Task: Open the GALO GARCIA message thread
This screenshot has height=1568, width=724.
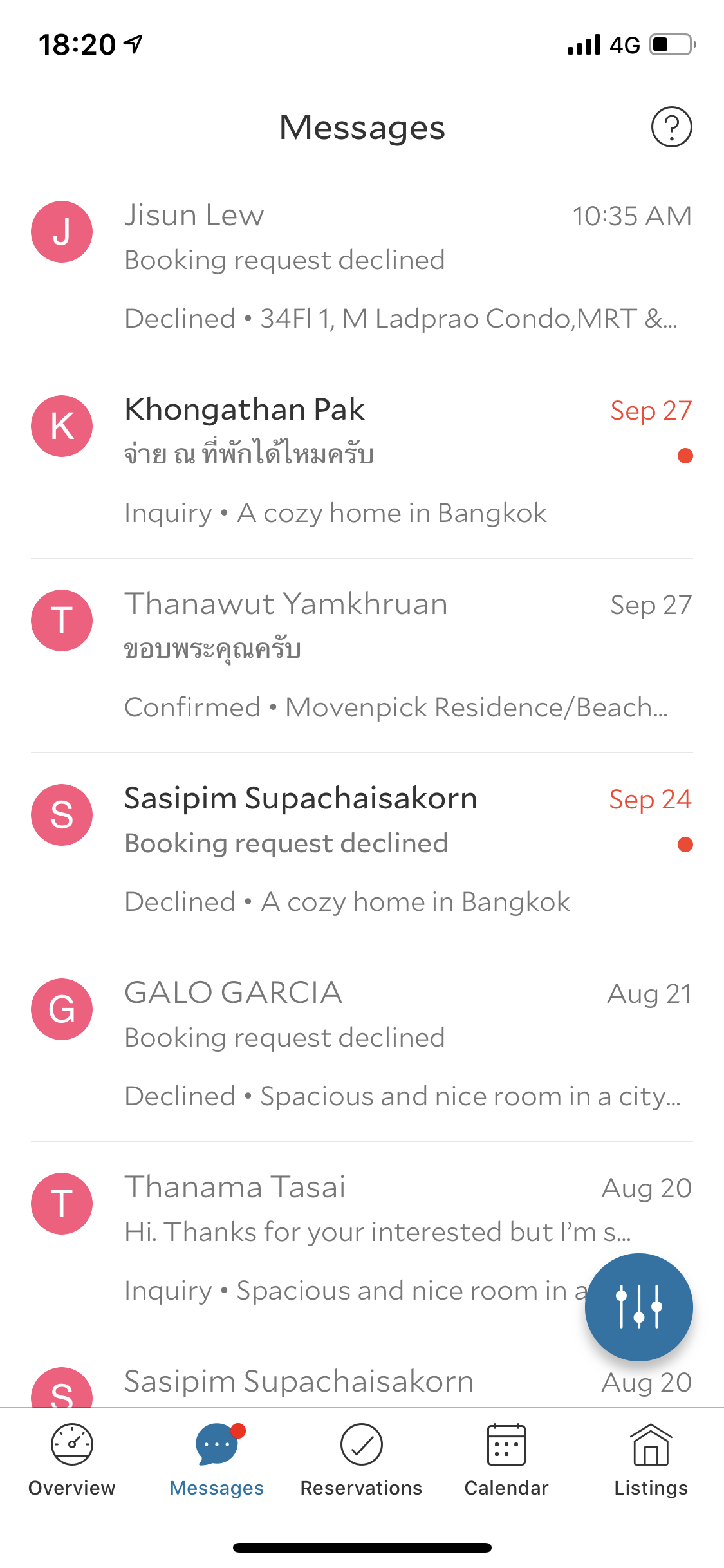Action: [362, 1044]
